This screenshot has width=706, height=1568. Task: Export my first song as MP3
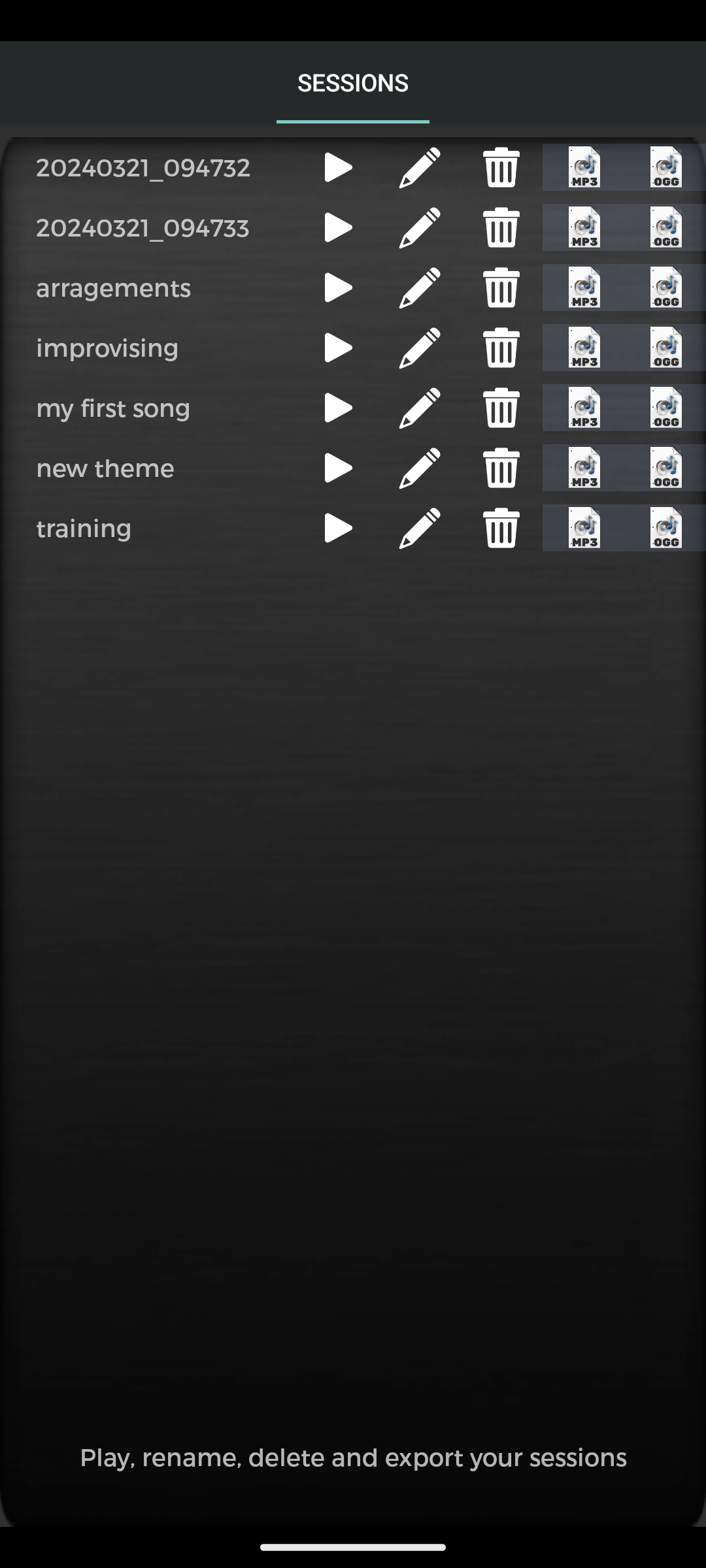pyautogui.click(x=584, y=408)
